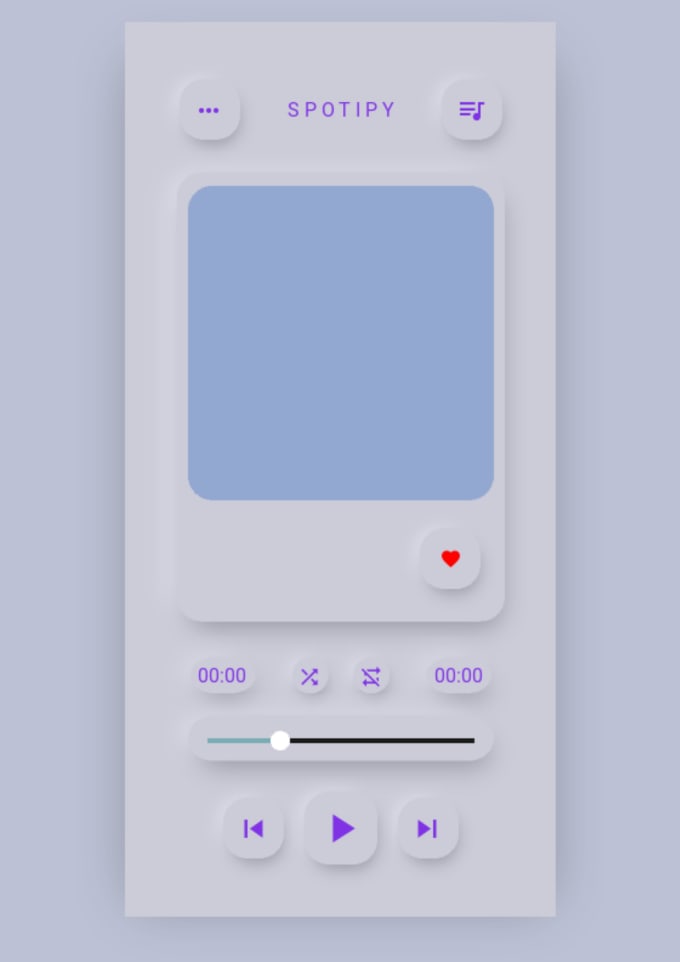This screenshot has width=680, height=962.
Task: Tap the playback progress slider
Action: pyautogui.click(x=340, y=740)
